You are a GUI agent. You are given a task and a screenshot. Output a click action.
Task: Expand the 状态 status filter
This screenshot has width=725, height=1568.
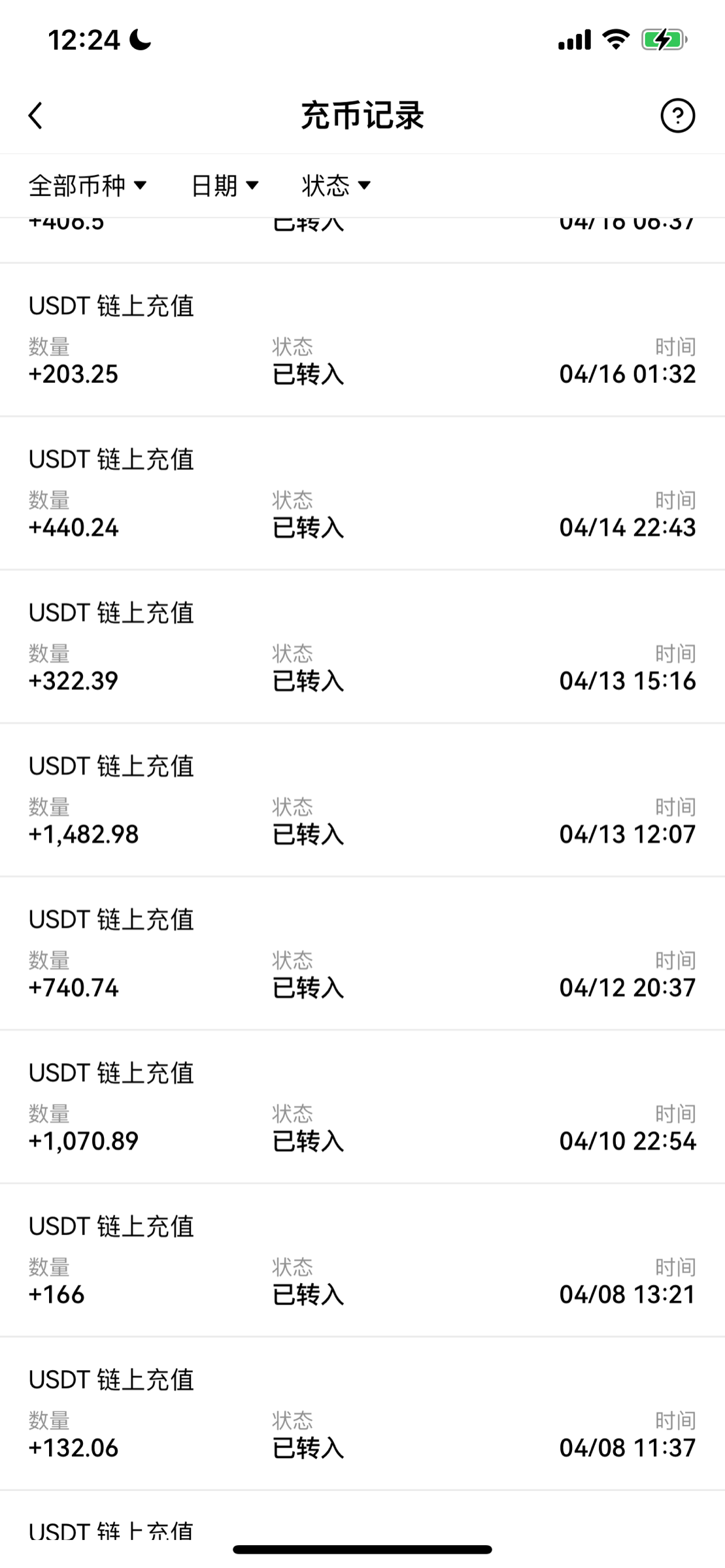(336, 186)
